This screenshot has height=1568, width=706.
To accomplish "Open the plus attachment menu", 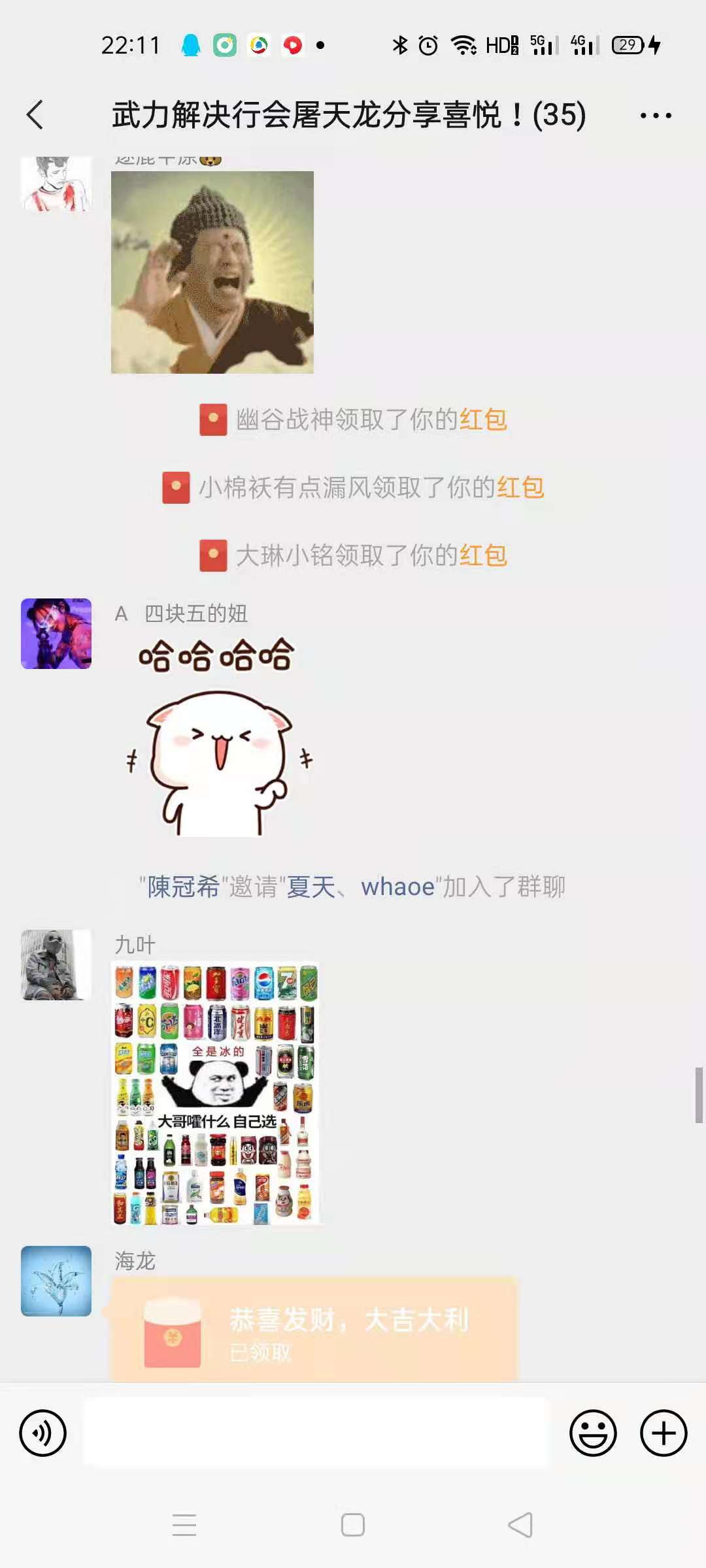I will (663, 1433).
